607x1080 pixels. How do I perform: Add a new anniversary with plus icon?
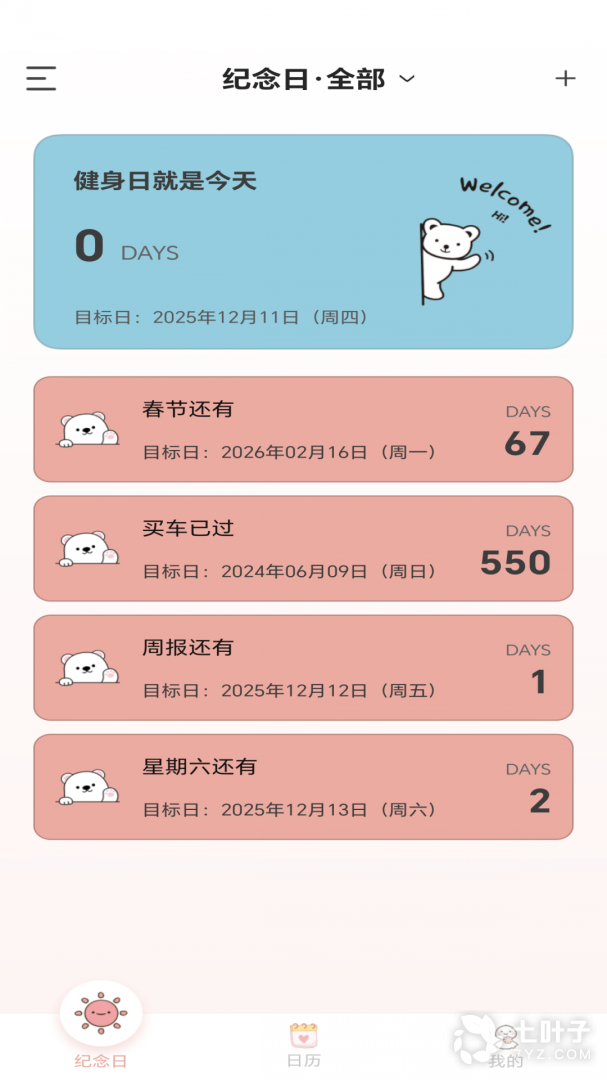(565, 79)
